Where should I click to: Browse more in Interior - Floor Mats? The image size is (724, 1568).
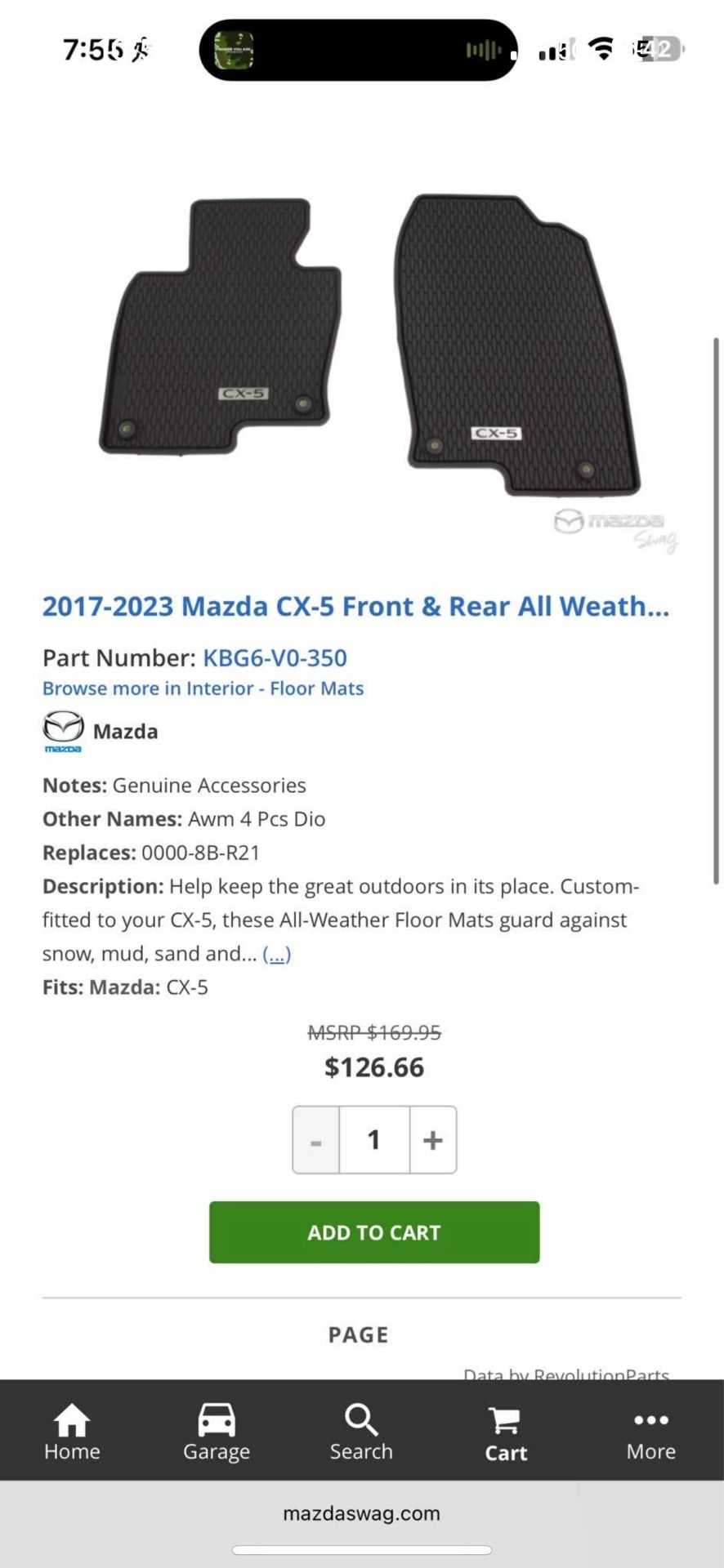click(203, 688)
